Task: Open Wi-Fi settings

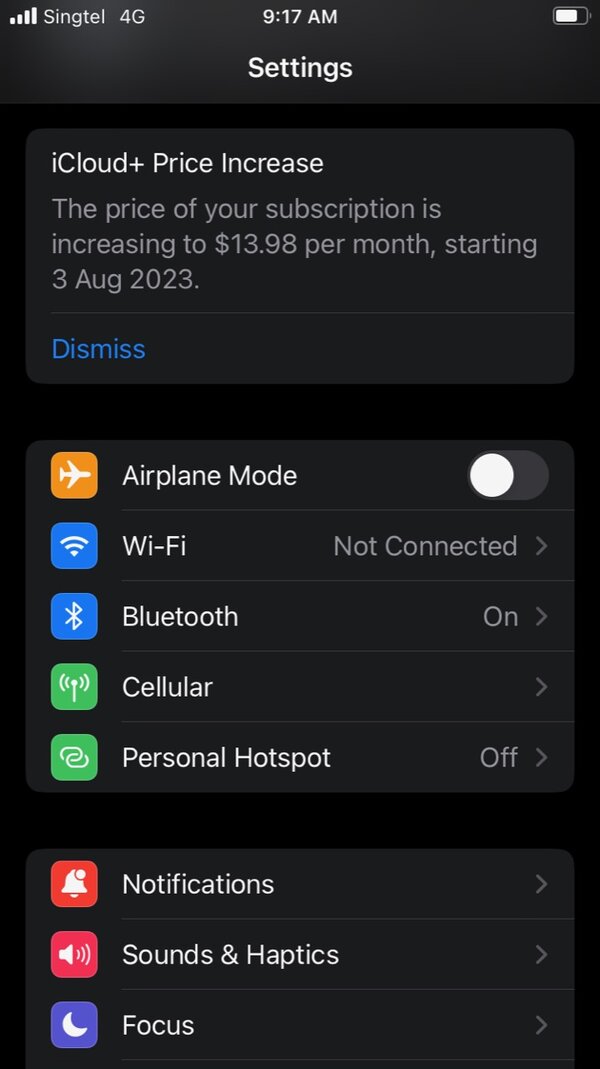Action: [x=300, y=546]
